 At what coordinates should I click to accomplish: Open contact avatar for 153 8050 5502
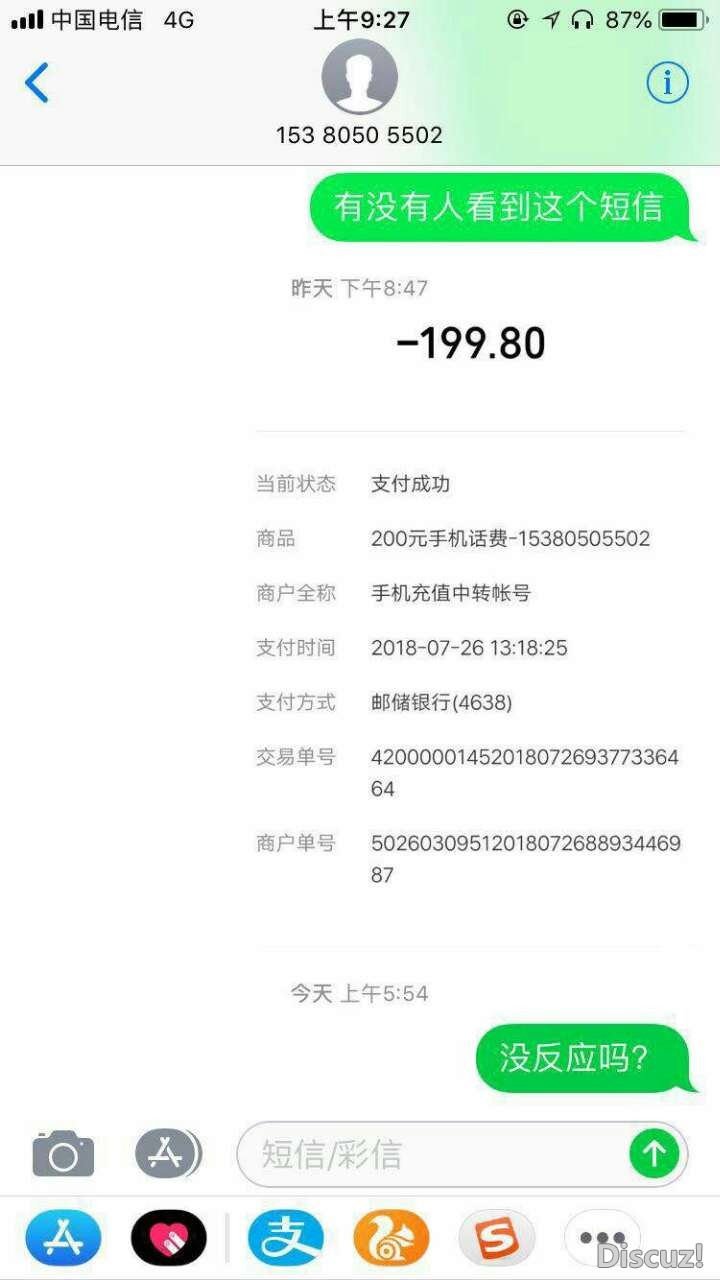[x=359, y=77]
